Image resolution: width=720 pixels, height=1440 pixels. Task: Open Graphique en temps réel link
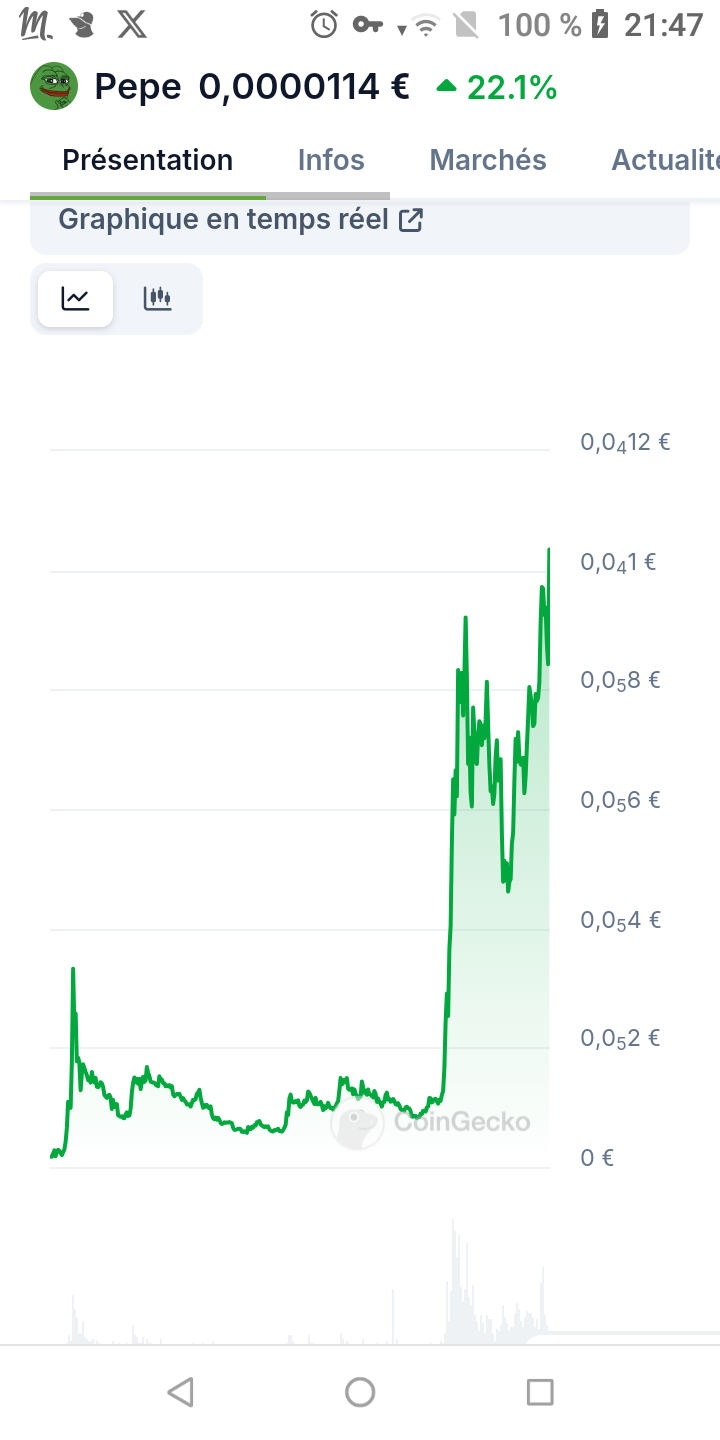(241, 220)
